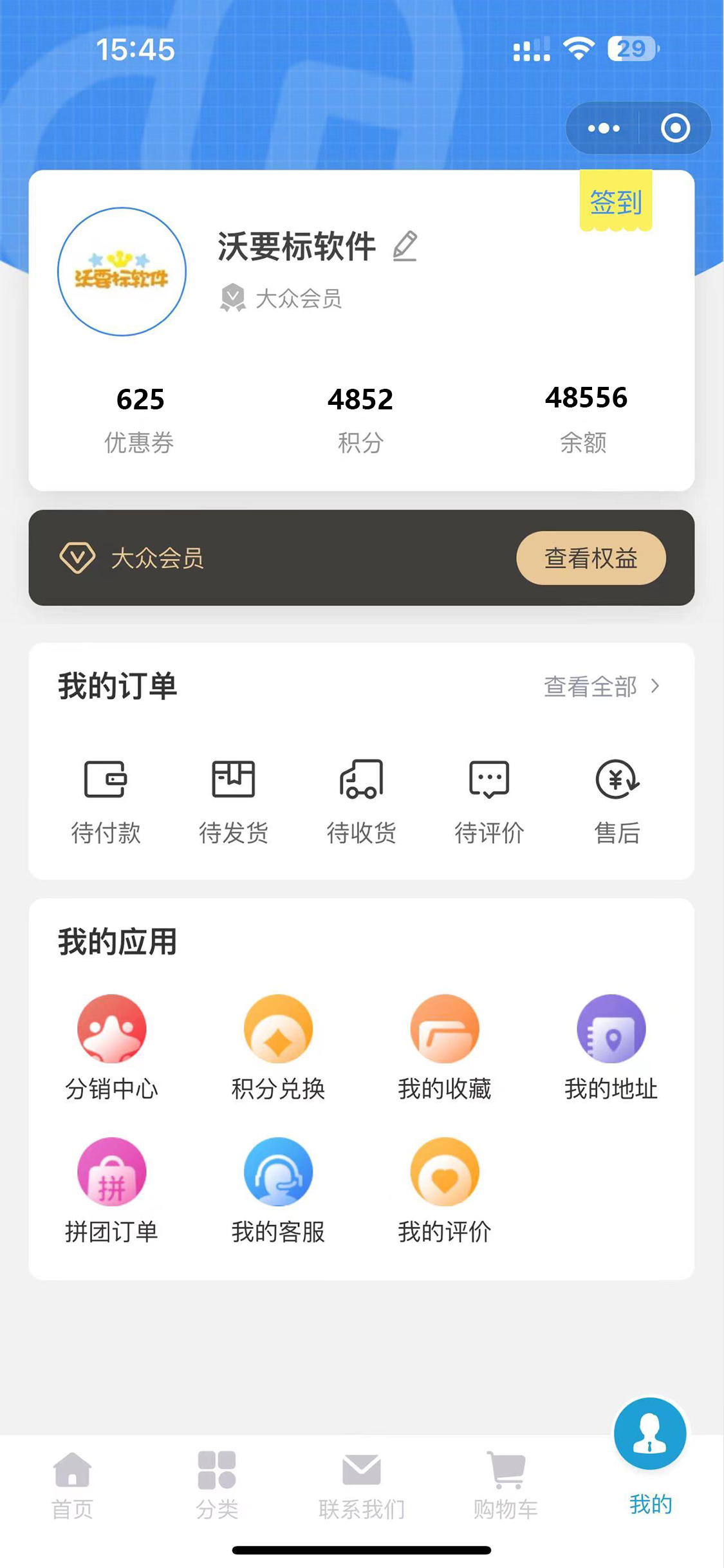This screenshot has height=1568, width=724.
Task: Switch to the 首页 home tab
Action: pyautogui.click(x=73, y=1484)
